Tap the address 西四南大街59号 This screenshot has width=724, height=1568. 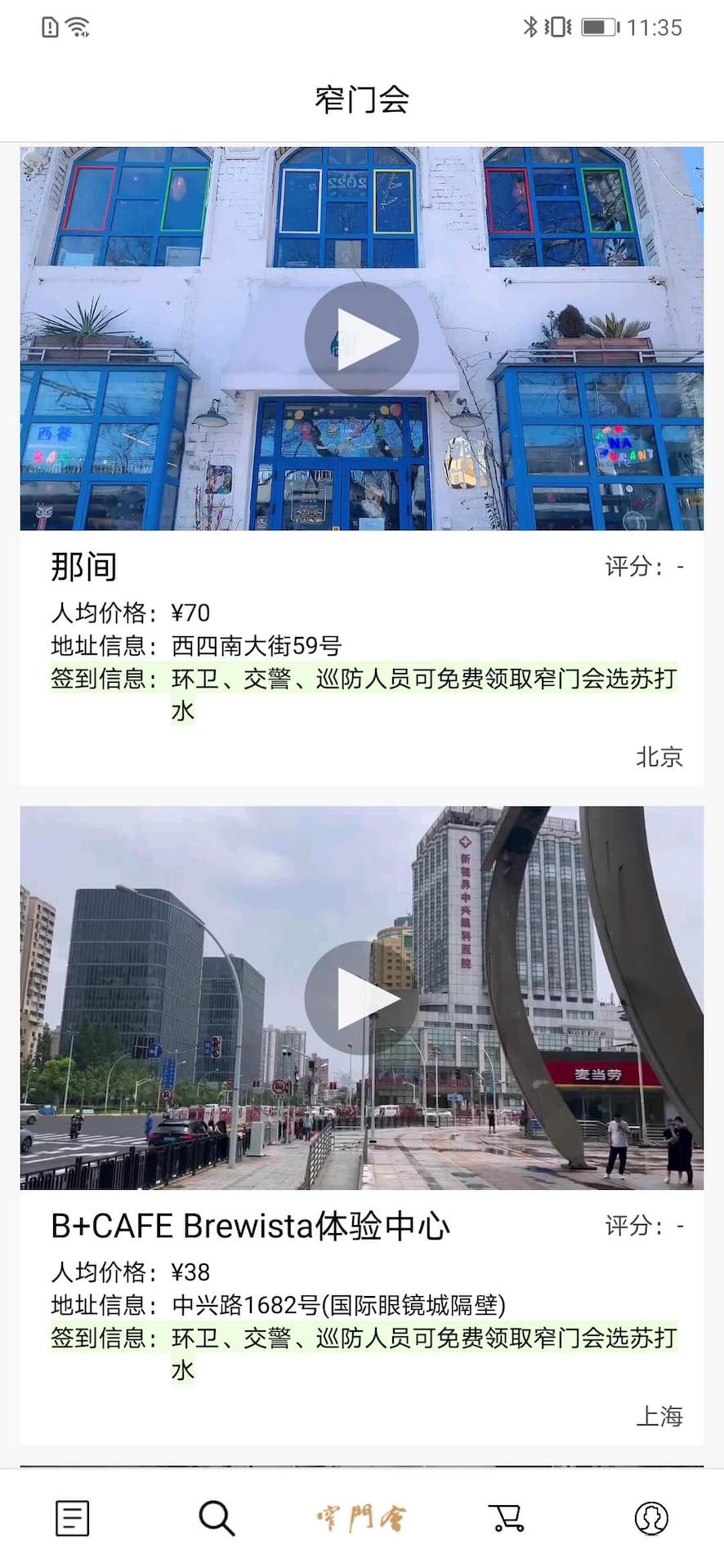pos(257,644)
